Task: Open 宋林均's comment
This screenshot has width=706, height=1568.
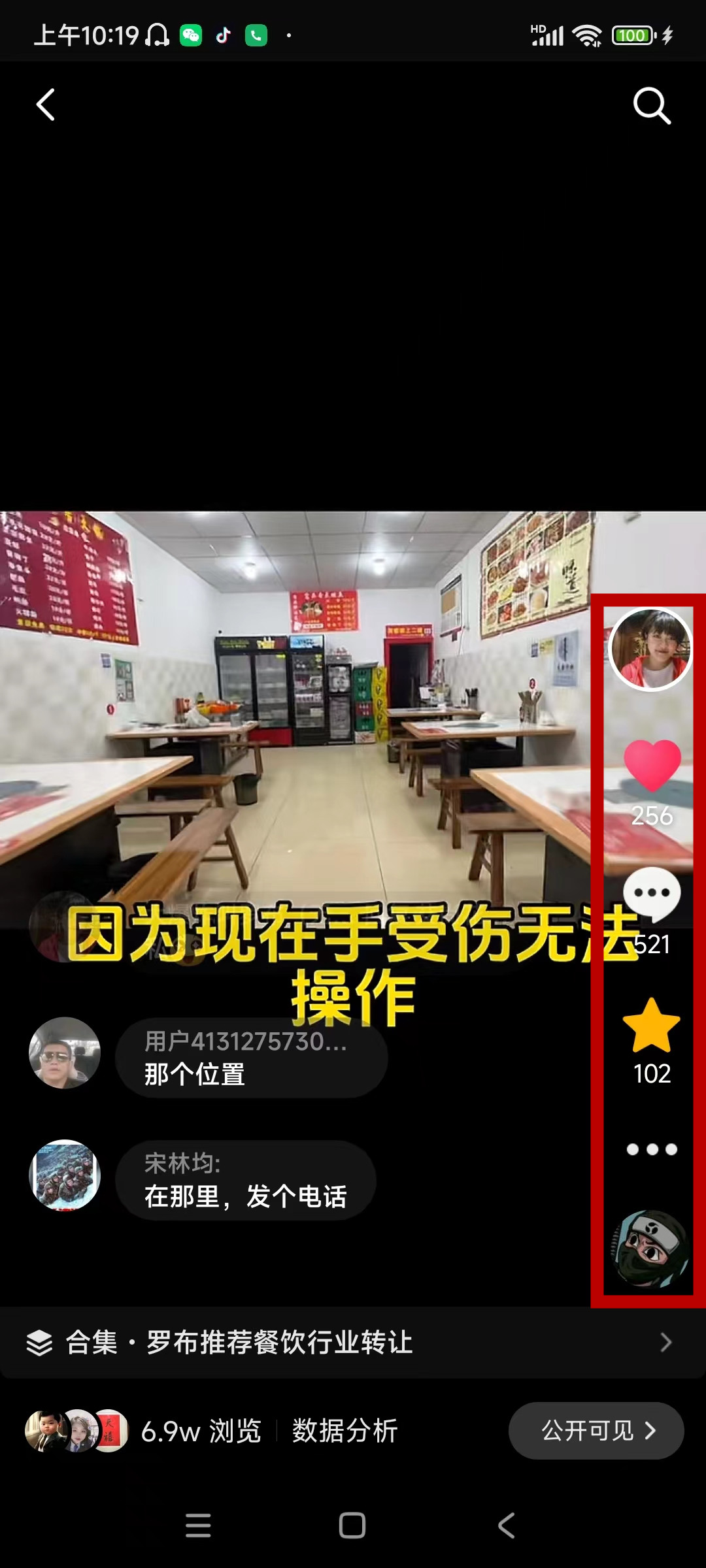Action: 246,1181
